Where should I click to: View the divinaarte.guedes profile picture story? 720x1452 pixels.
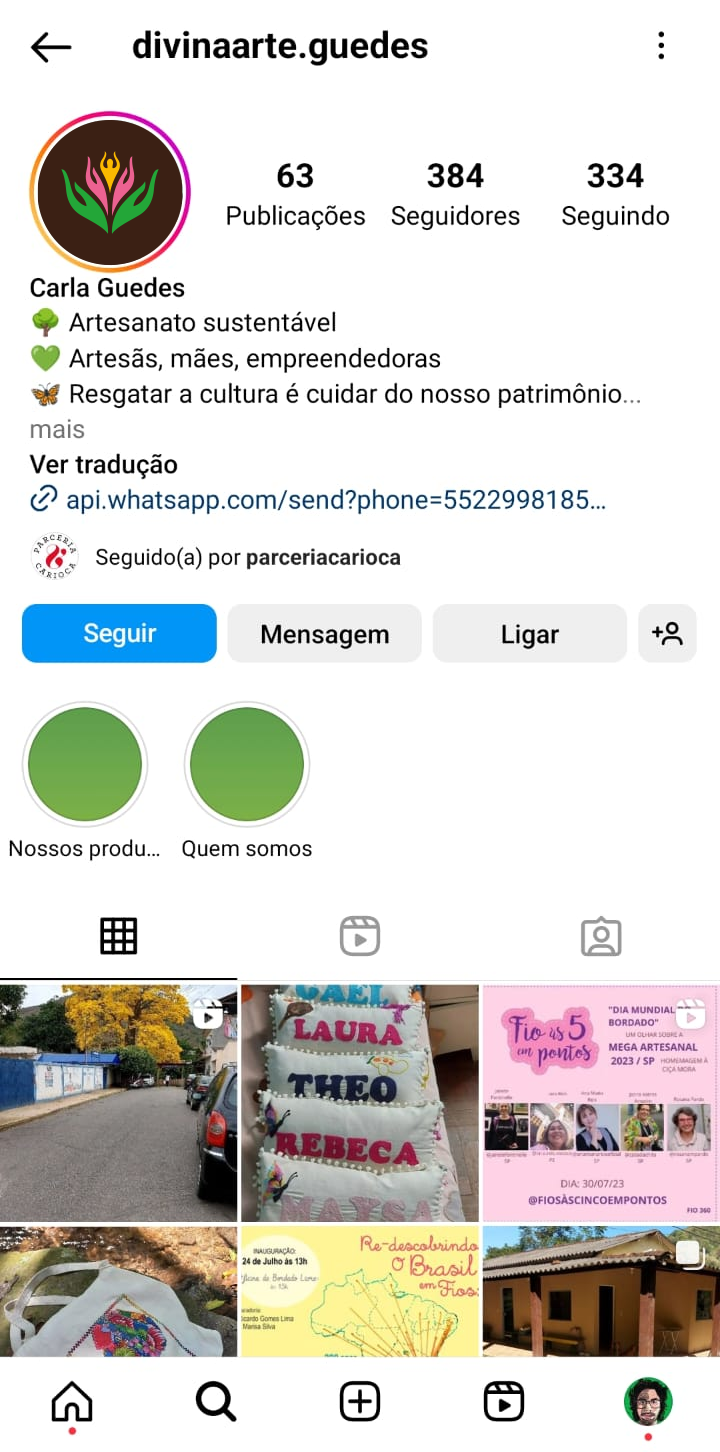[x=110, y=192]
